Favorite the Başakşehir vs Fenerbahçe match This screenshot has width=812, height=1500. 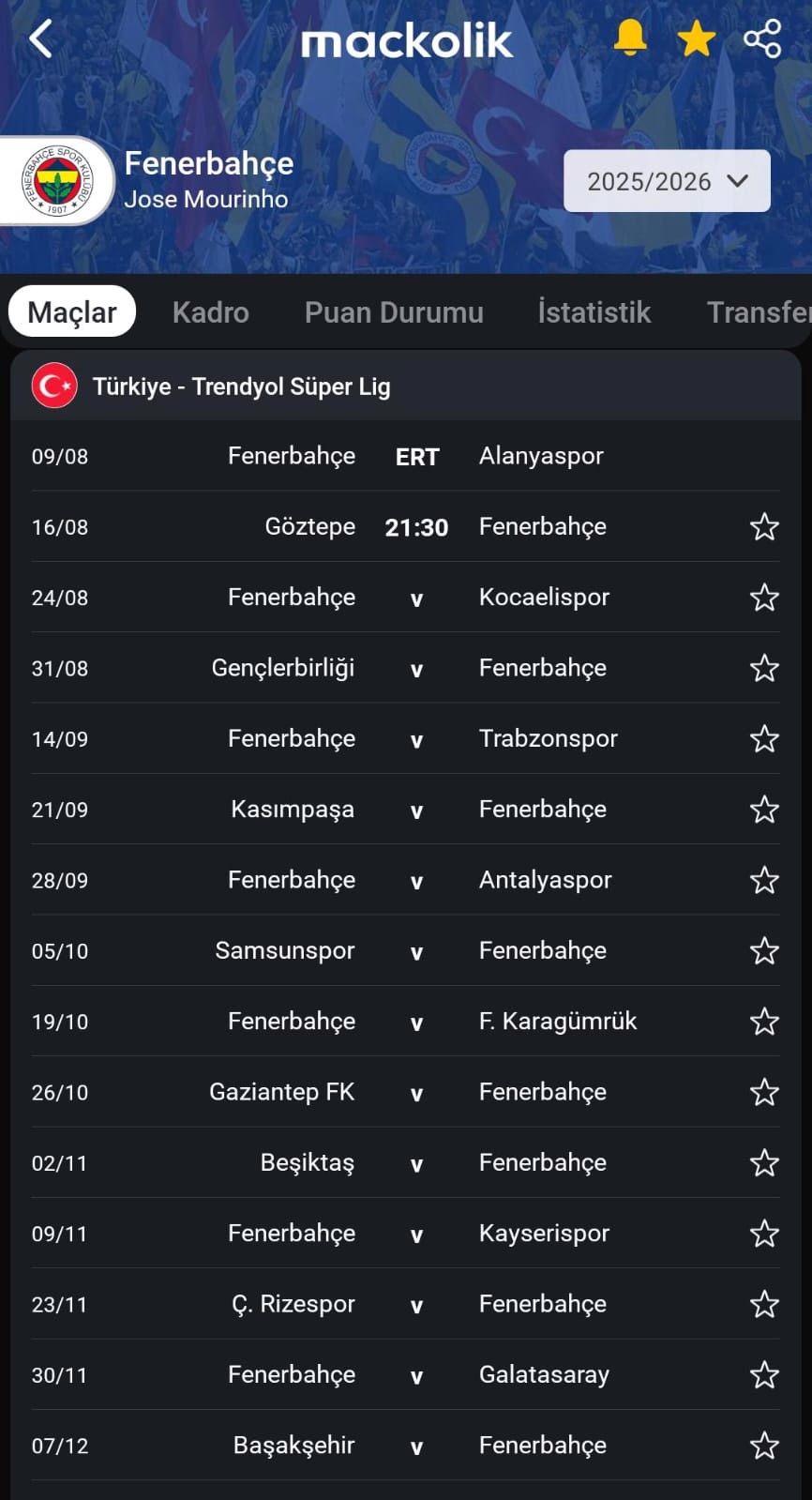click(x=764, y=1446)
